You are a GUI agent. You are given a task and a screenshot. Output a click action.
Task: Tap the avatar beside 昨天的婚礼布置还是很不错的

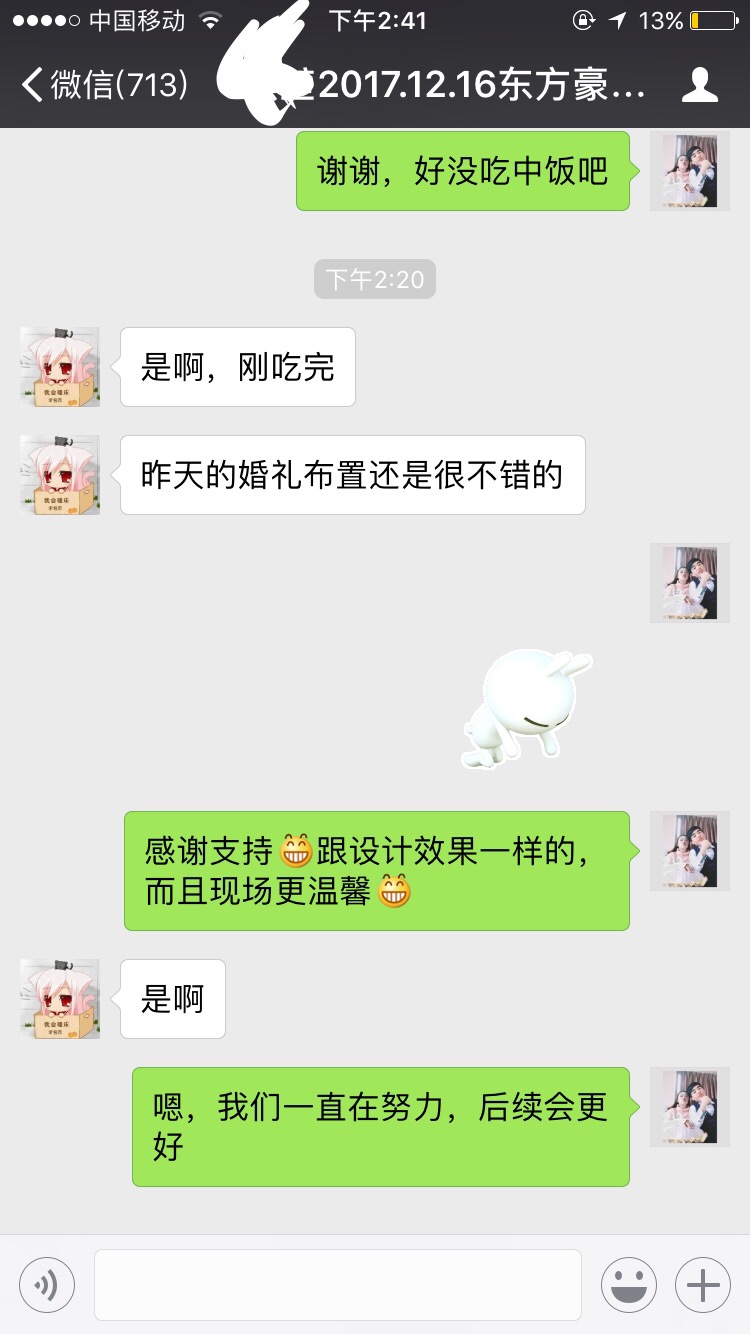point(60,475)
